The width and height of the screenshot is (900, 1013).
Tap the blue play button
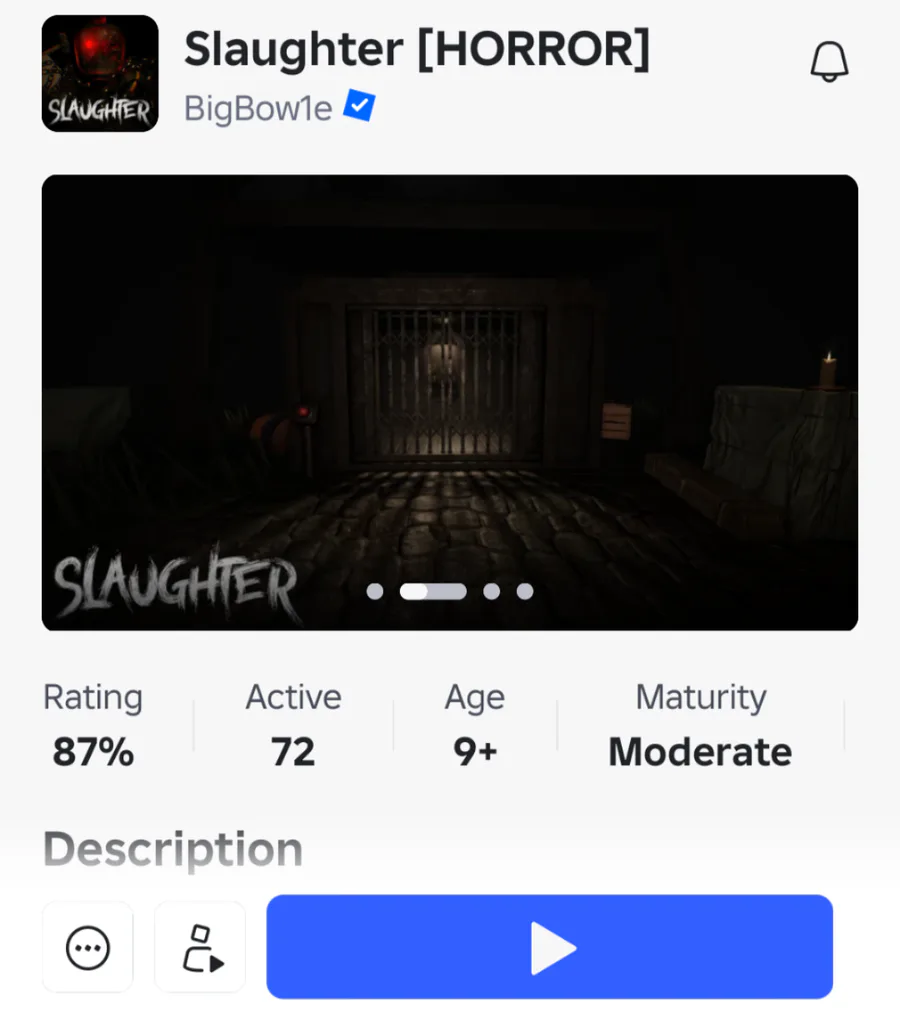pos(549,947)
